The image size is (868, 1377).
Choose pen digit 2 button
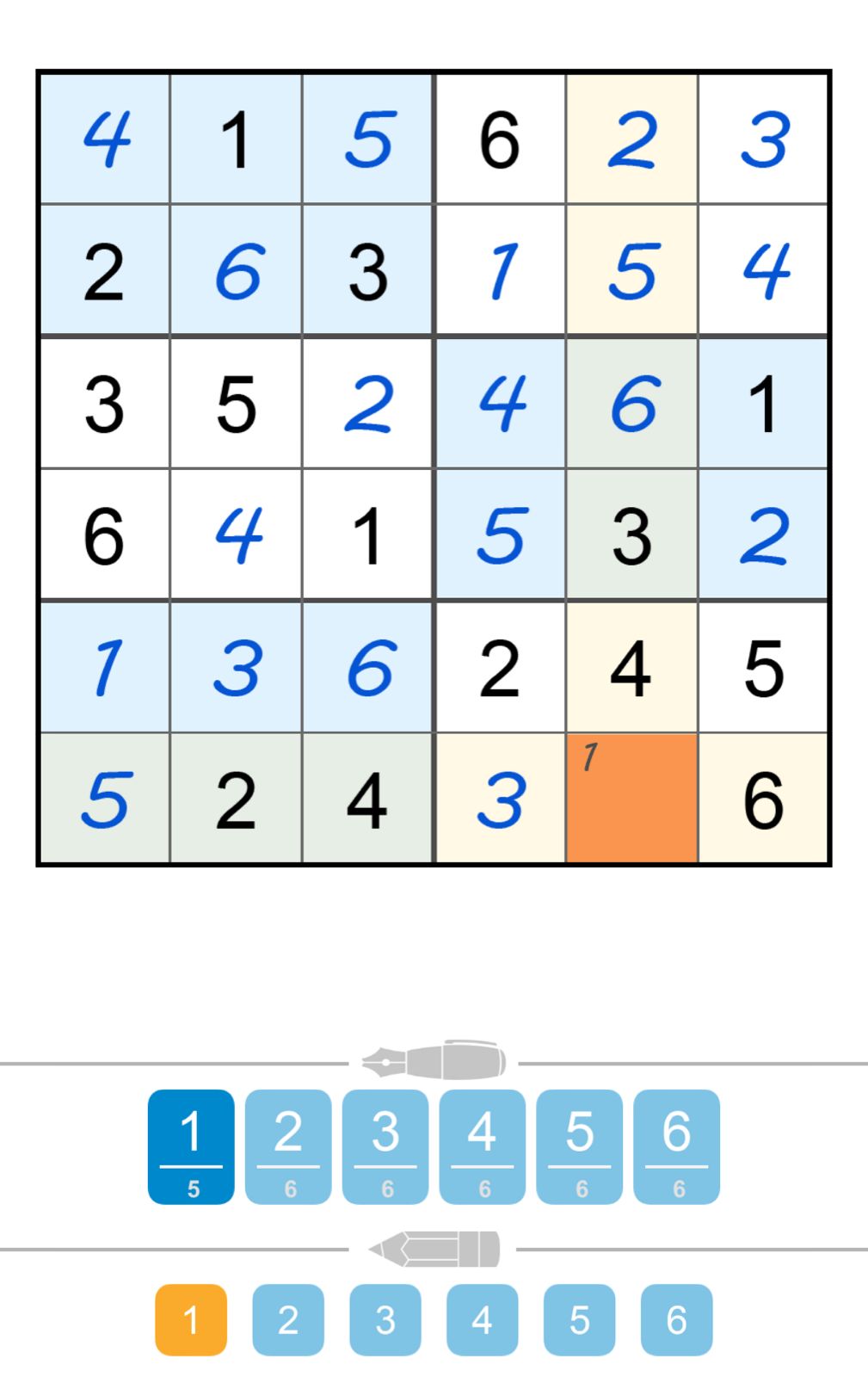[x=288, y=1146]
